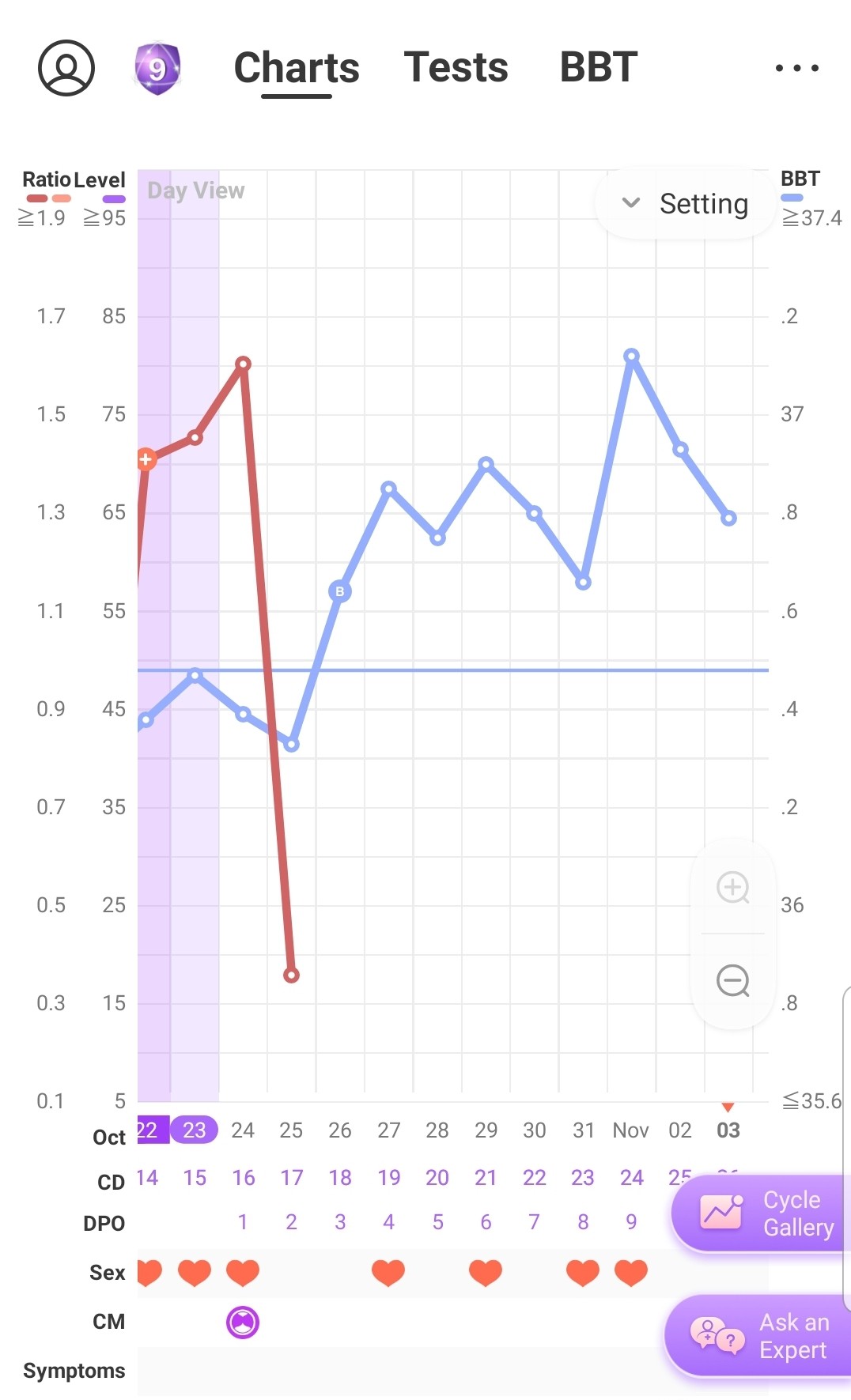The height and width of the screenshot is (1400, 851).
Task: Open the purple level 9 badge
Action: pyautogui.click(x=157, y=69)
